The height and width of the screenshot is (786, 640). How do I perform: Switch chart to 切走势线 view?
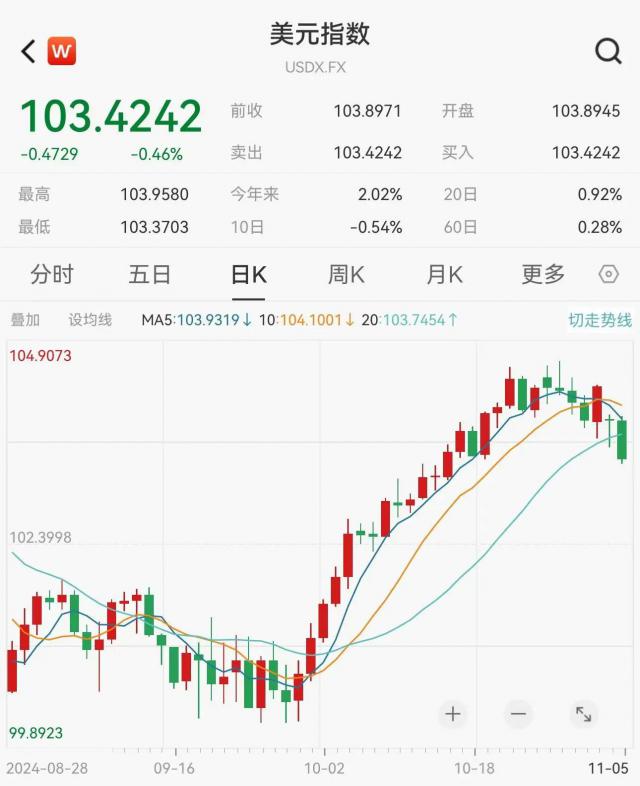pyautogui.click(x=600, y=320)
